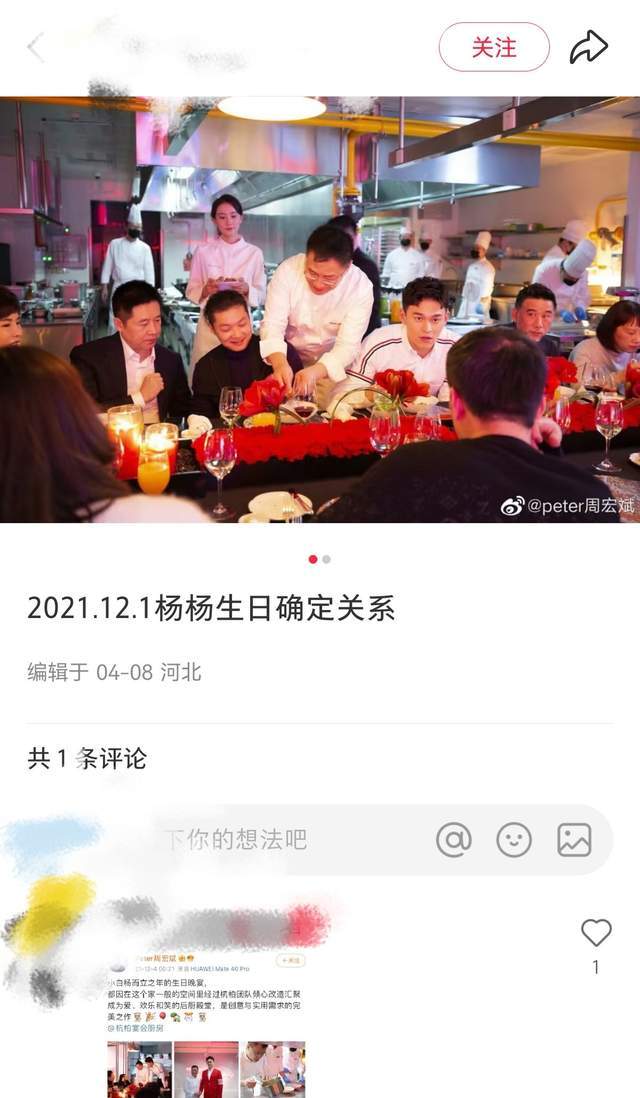Open the Weibo screenshot attached to the comment

click(206, 1023)
